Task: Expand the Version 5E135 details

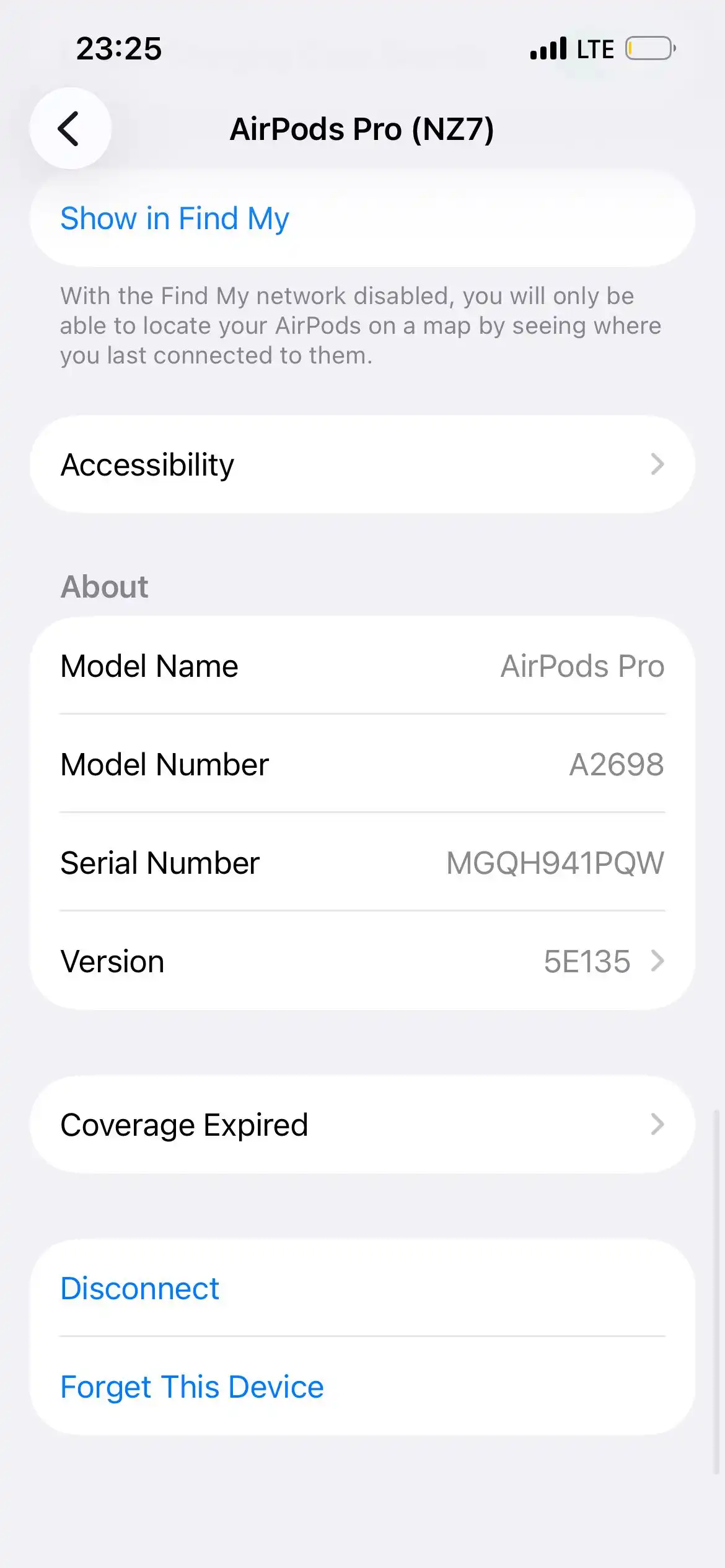Action: (x=362, y=961)
